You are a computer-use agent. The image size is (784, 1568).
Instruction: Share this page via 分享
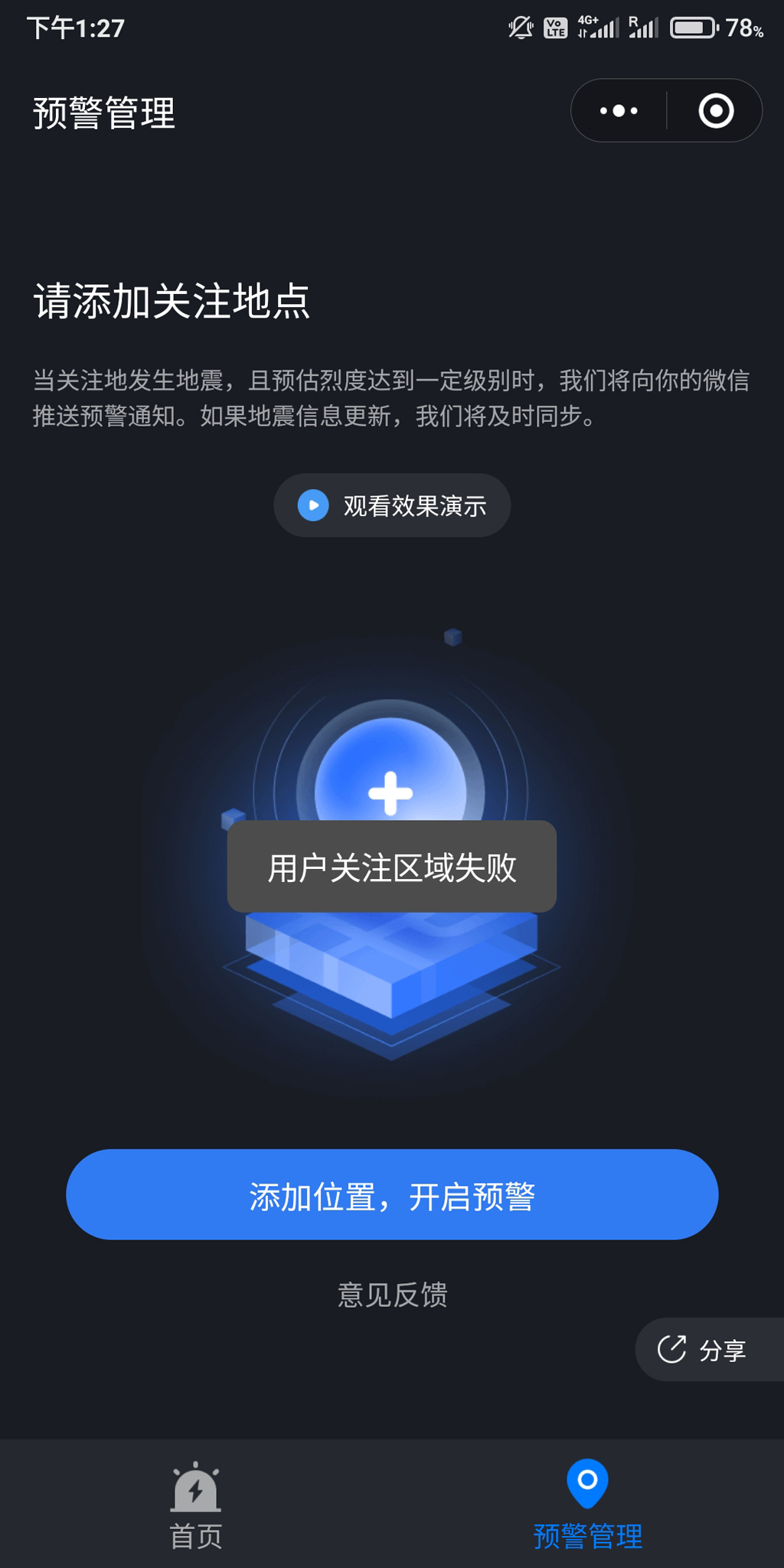pos(704,1350)
